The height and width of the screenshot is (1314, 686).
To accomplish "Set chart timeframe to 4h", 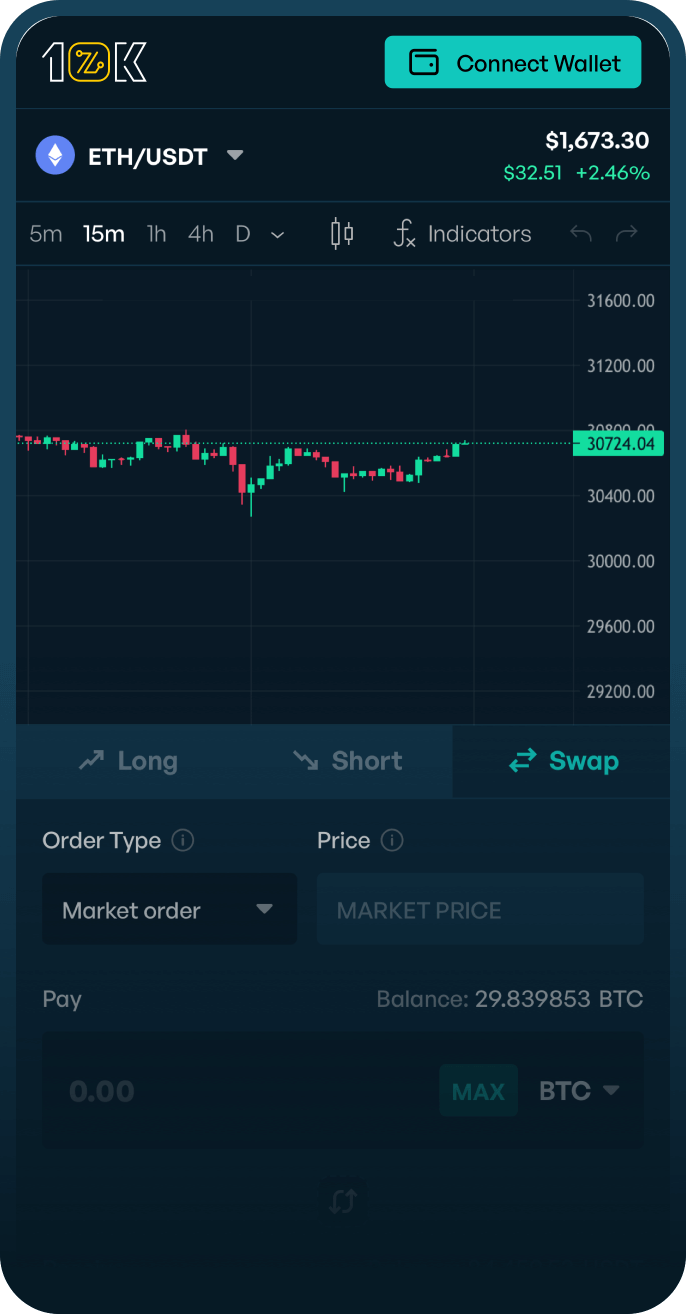I will [201, 234].
